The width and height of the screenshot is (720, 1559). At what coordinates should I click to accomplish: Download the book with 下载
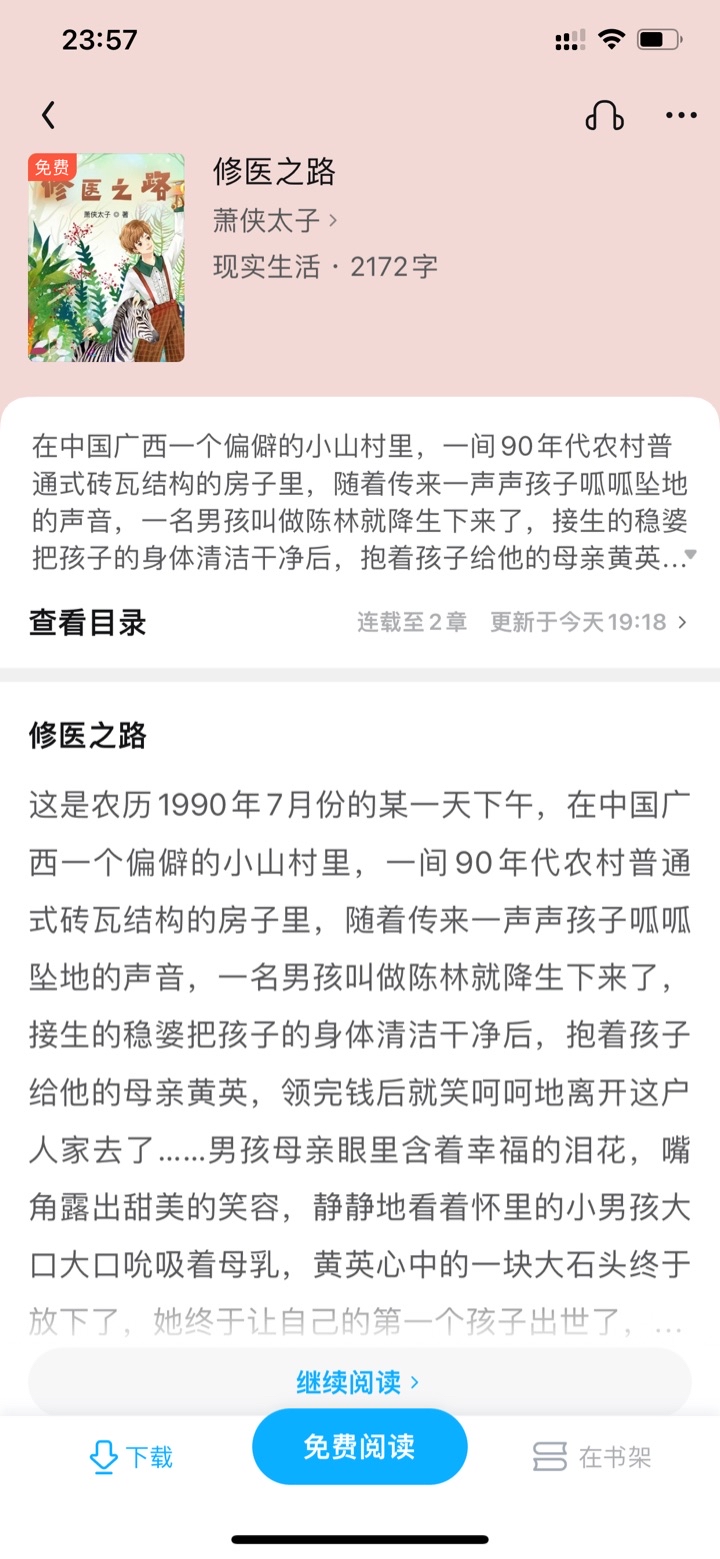tap(130, 1457)
